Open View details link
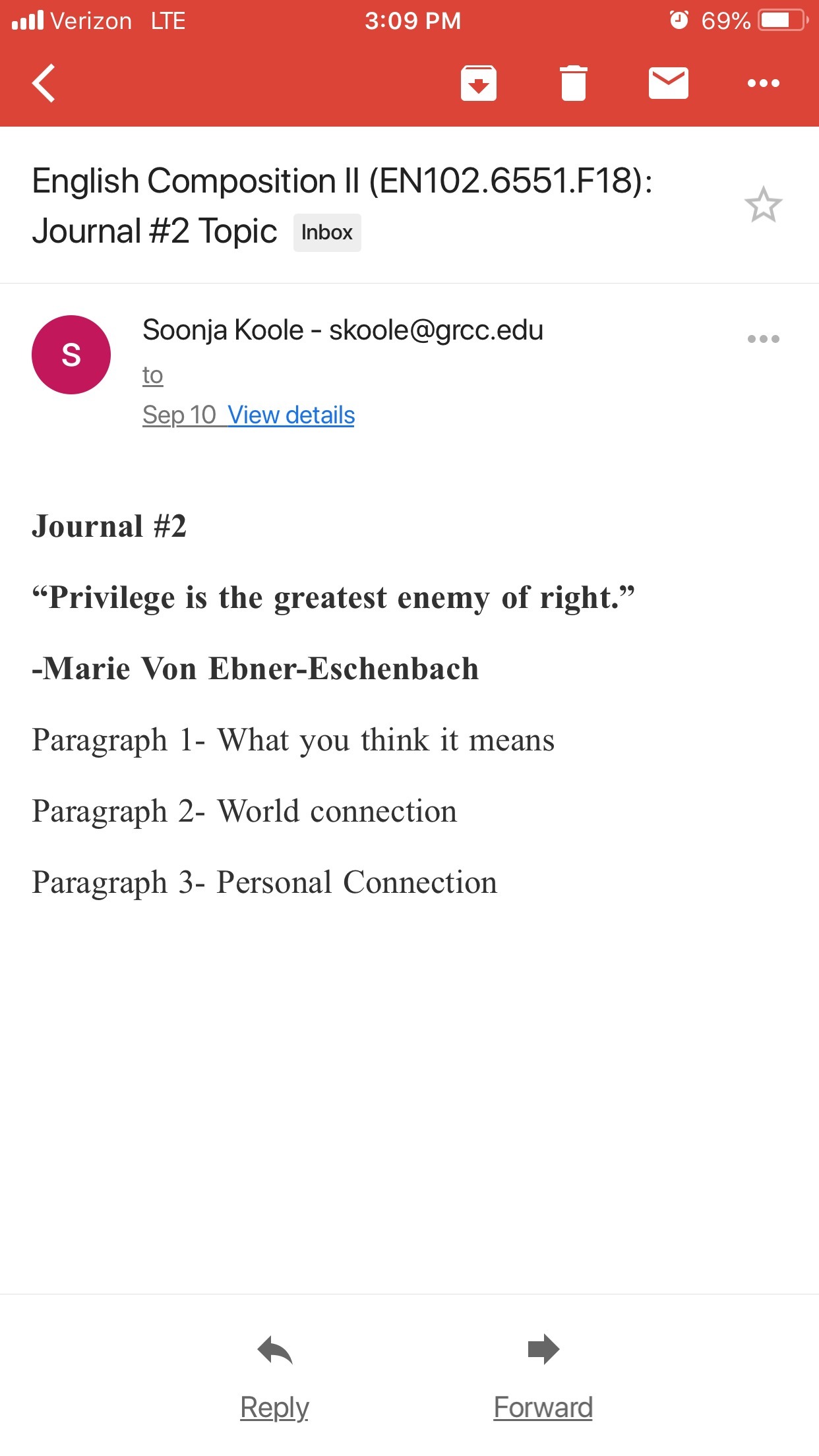 (x=291, y=415)
